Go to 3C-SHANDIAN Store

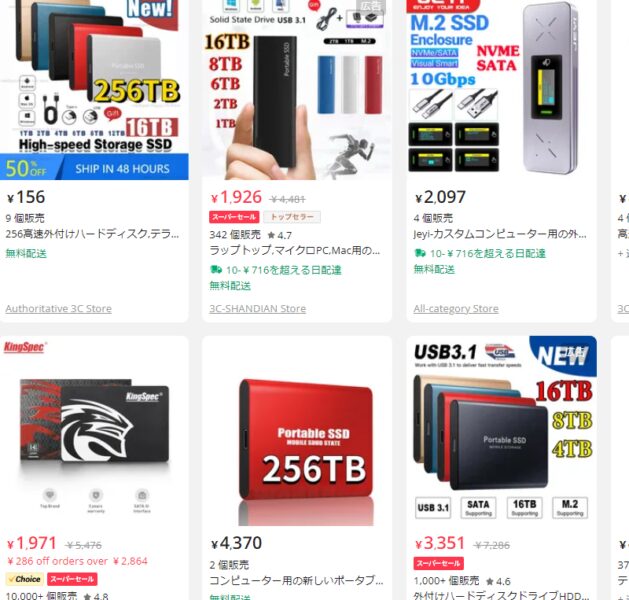(x=257, y=309)
